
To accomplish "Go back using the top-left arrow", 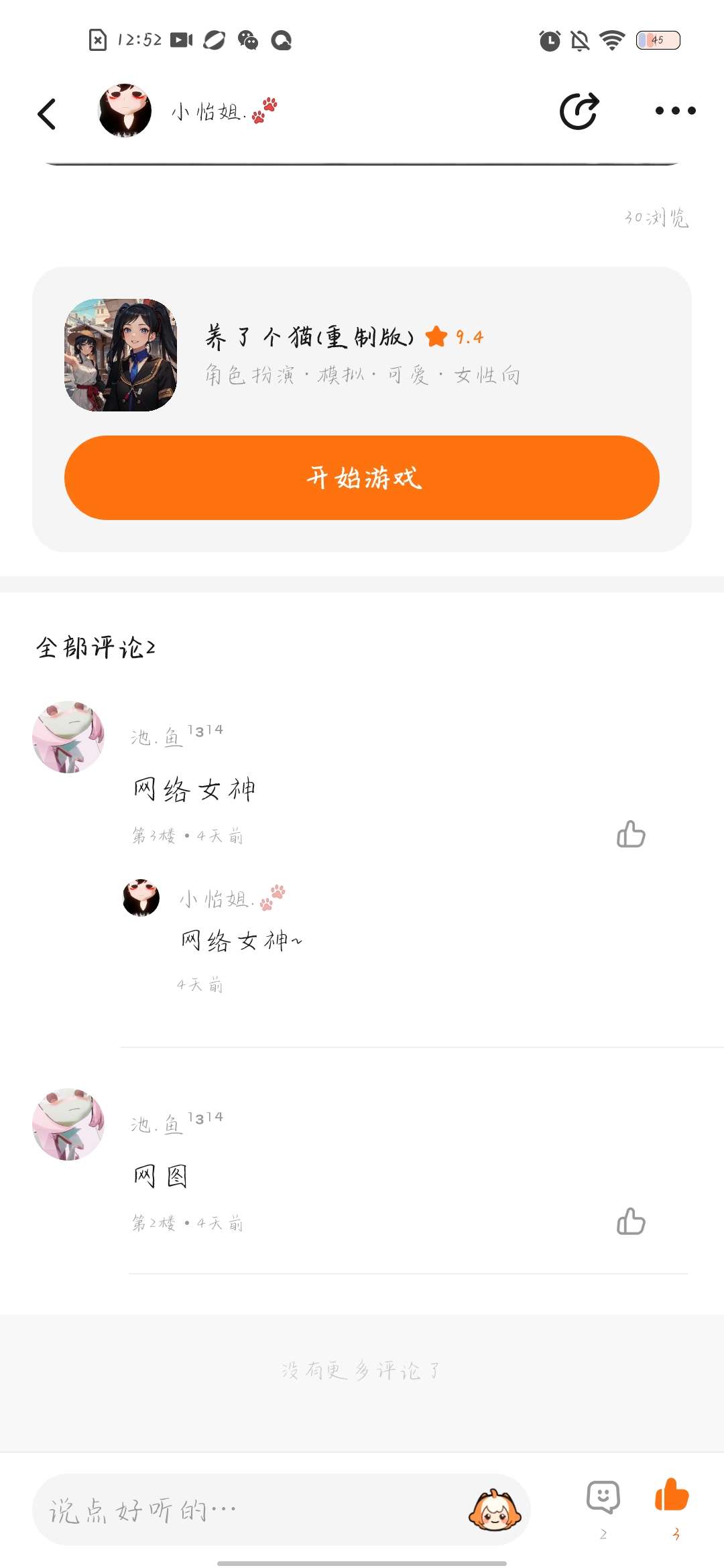I will click(46, 113).
